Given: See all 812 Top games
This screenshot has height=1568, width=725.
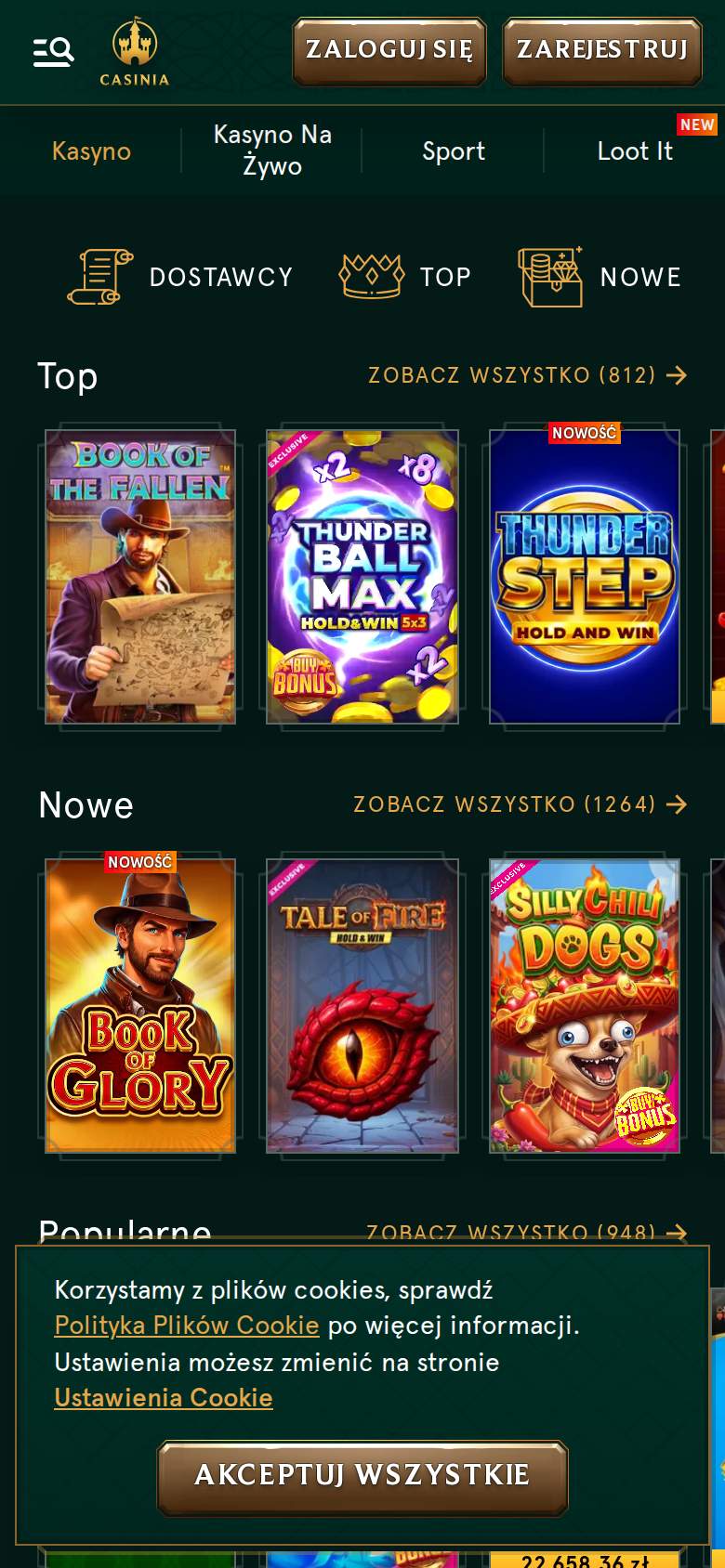Looking at the screenshot, I should click(528, 375).
